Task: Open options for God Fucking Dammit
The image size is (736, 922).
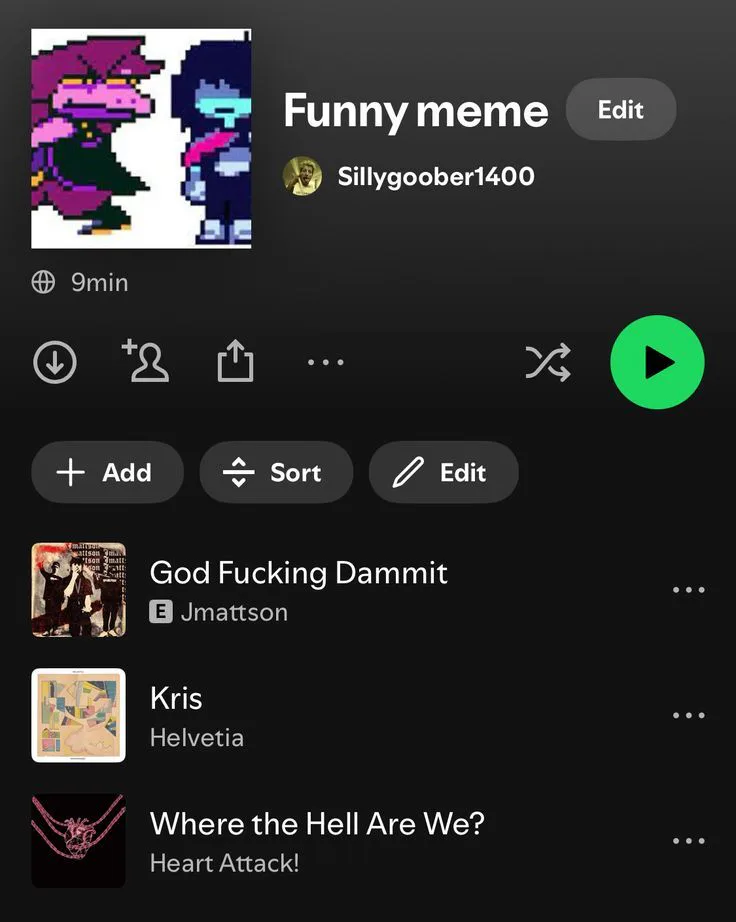Action: click(689, 590)
